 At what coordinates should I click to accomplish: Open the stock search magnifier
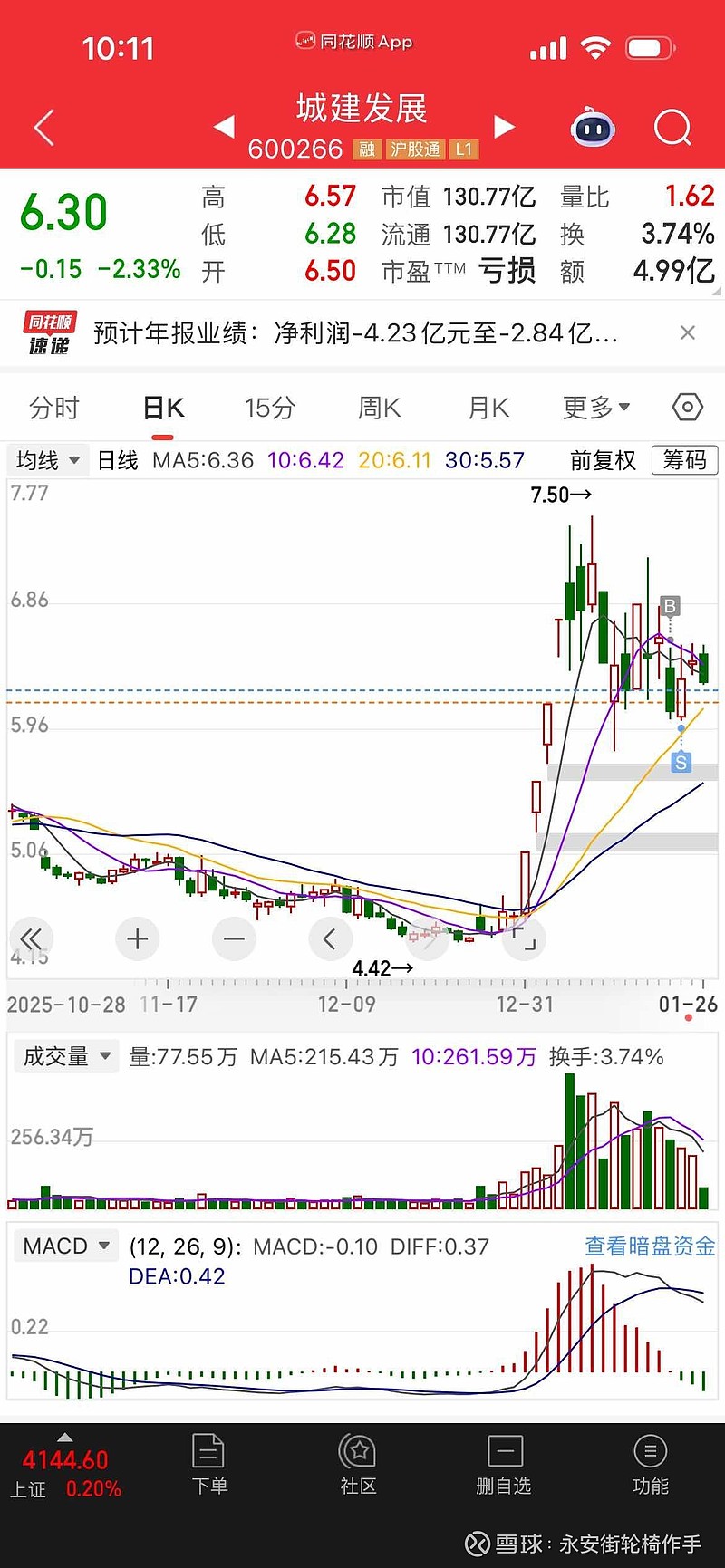tap(672, 127)
